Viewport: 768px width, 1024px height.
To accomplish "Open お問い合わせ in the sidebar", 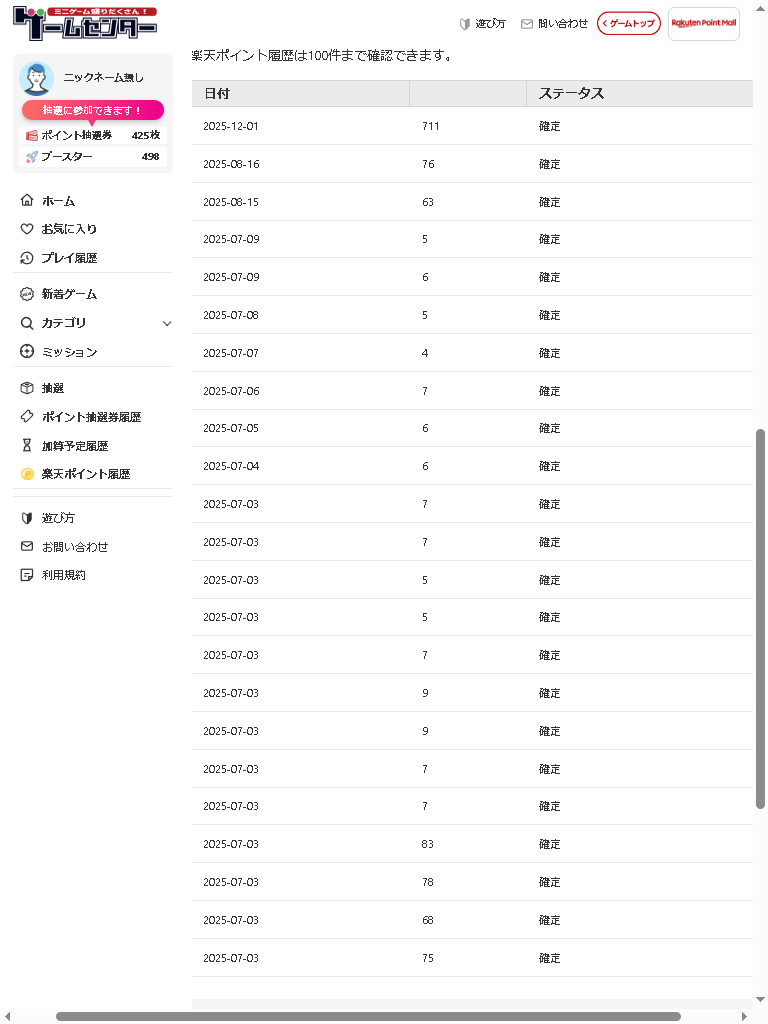I will (75, 547).
